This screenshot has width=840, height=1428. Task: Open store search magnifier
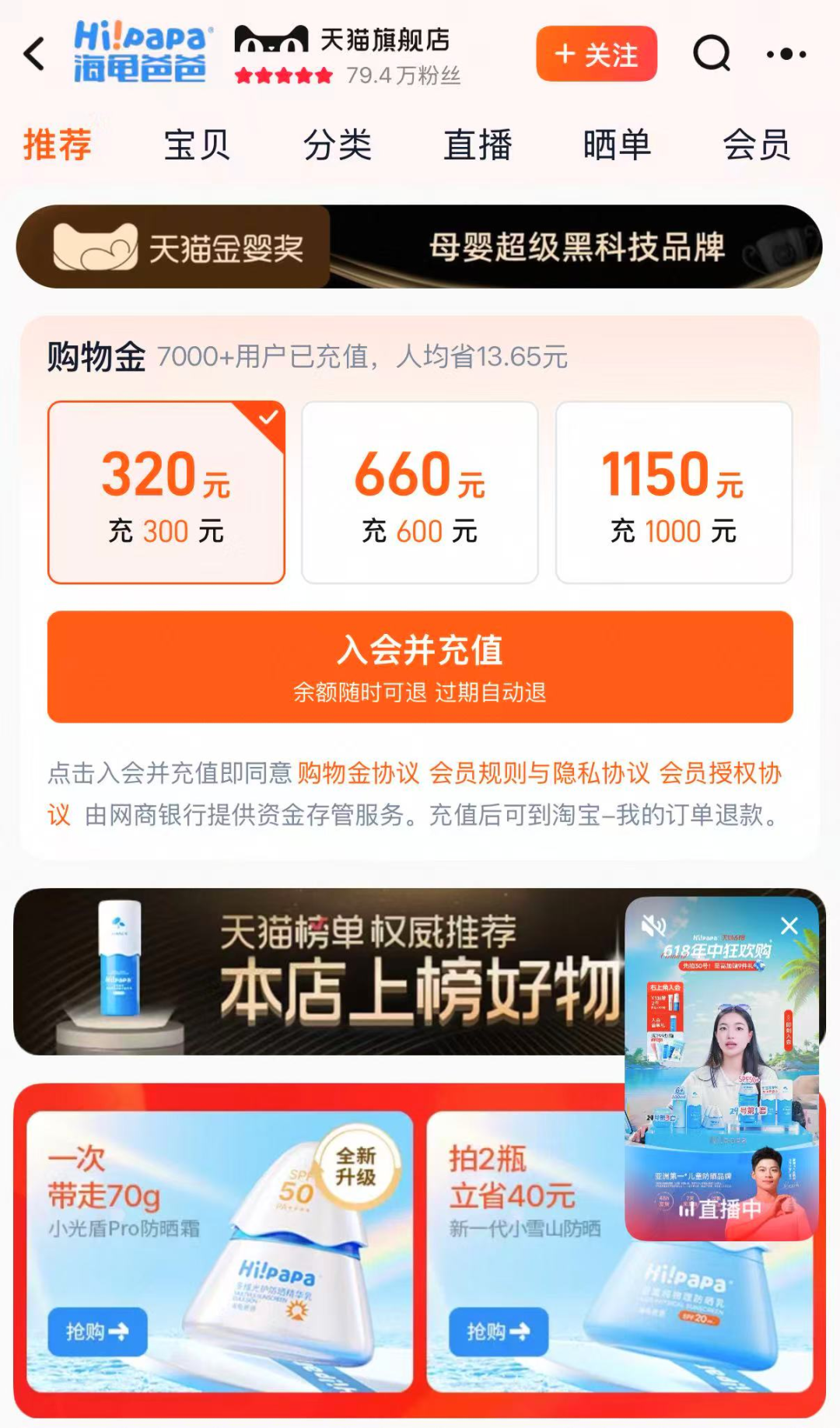pos(712,54)
